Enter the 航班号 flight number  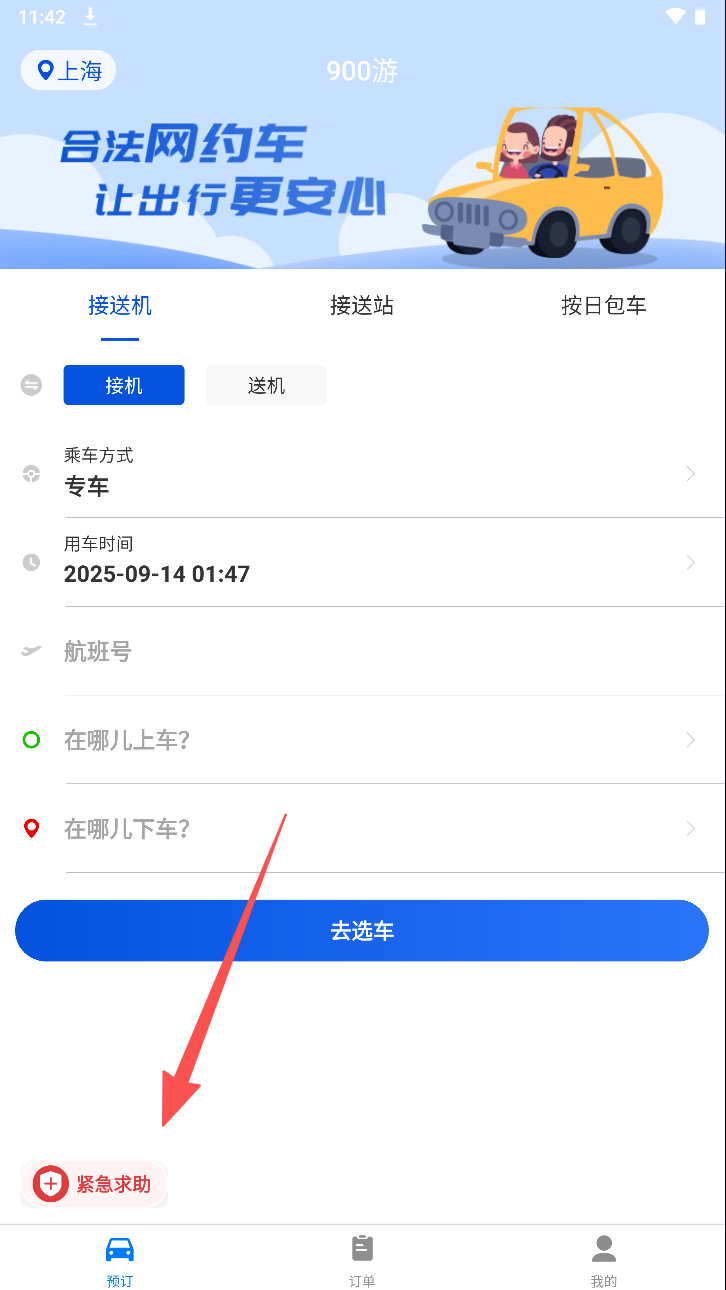point(380,652)
